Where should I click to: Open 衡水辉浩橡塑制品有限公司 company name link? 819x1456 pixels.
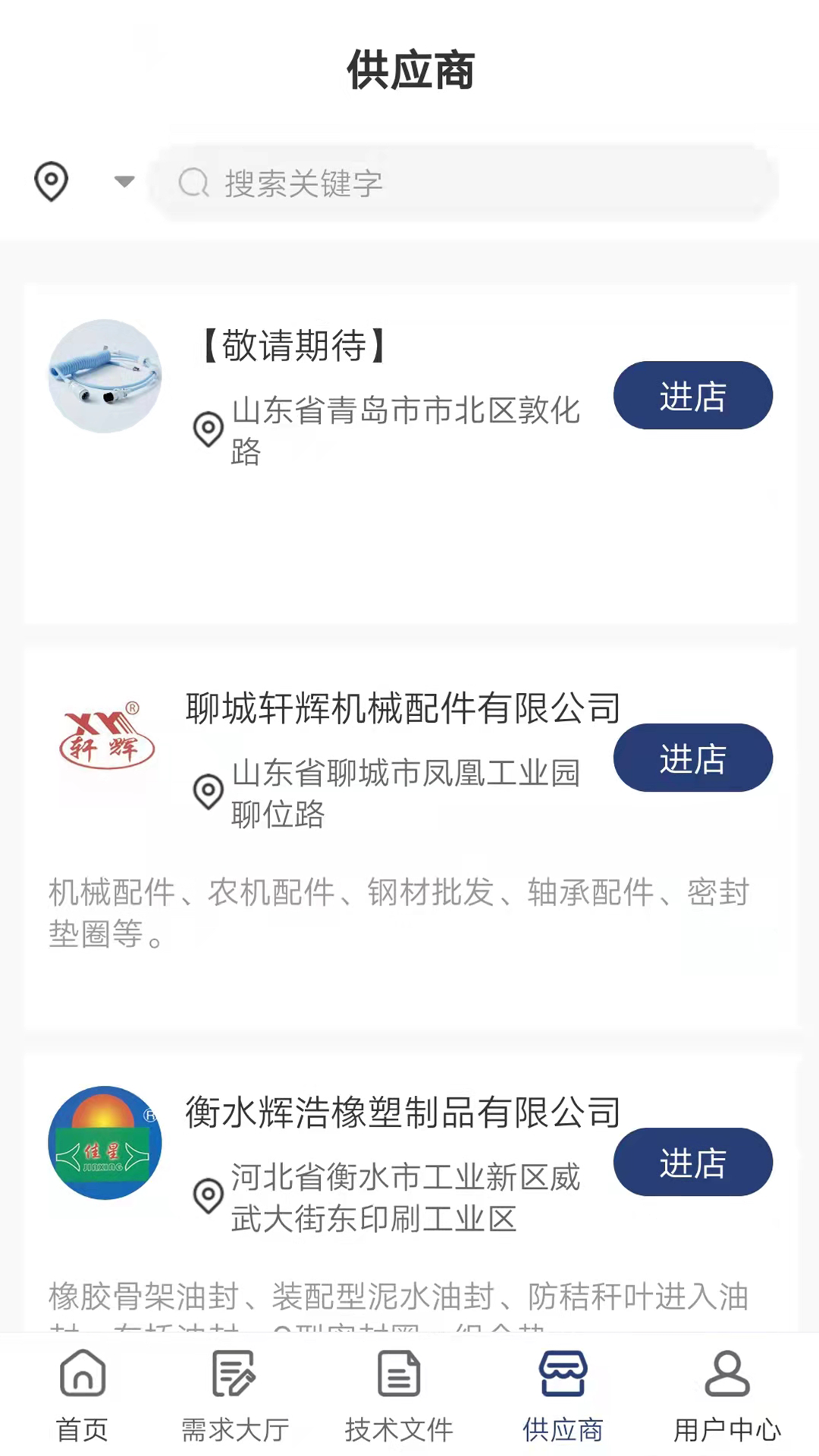point(402,1112)
